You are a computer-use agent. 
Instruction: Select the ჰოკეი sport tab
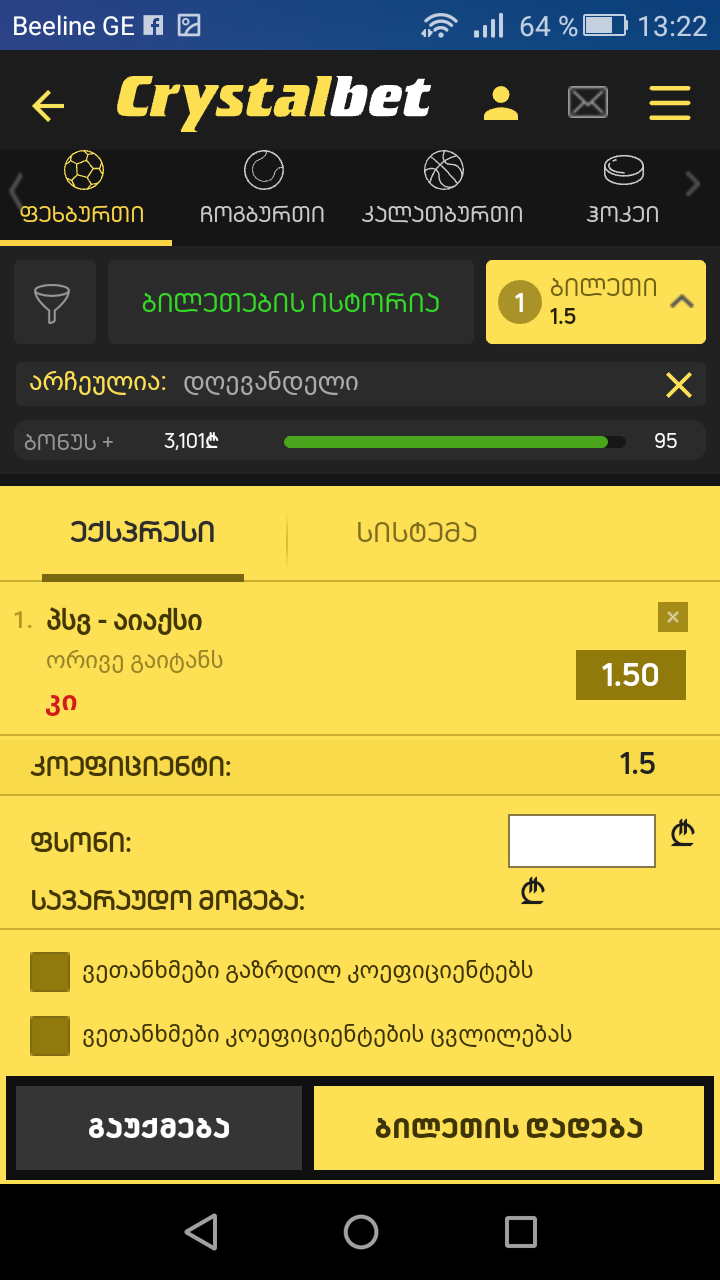tap(623, 190)
